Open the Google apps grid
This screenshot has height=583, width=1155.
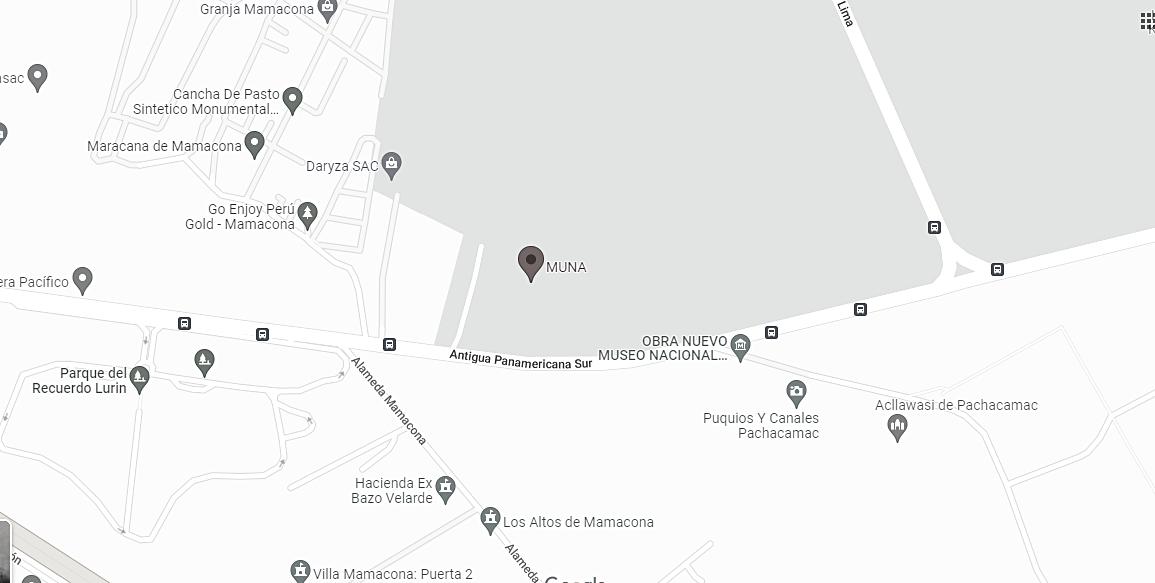pos(1147,21)
